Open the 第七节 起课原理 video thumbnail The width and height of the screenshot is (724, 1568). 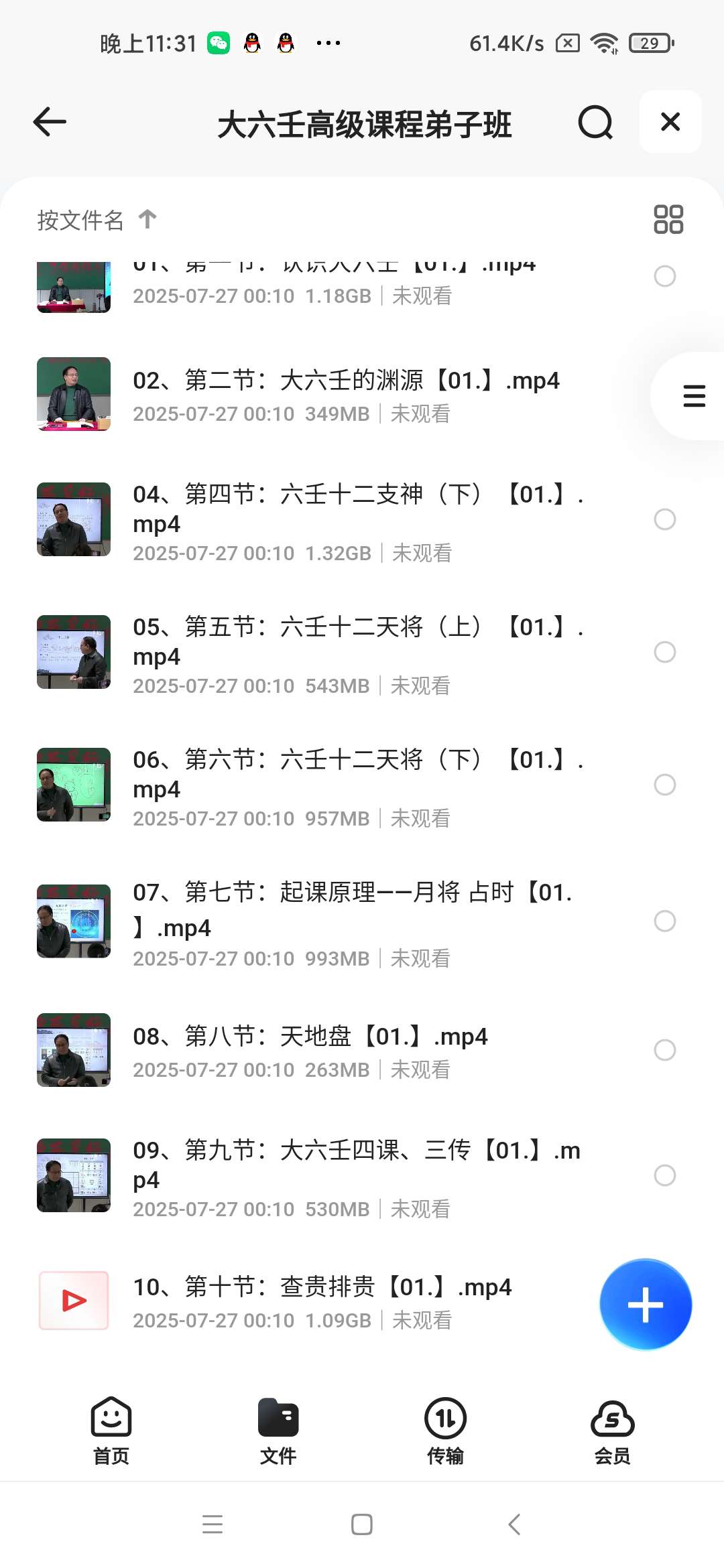[x=72, y=921]
